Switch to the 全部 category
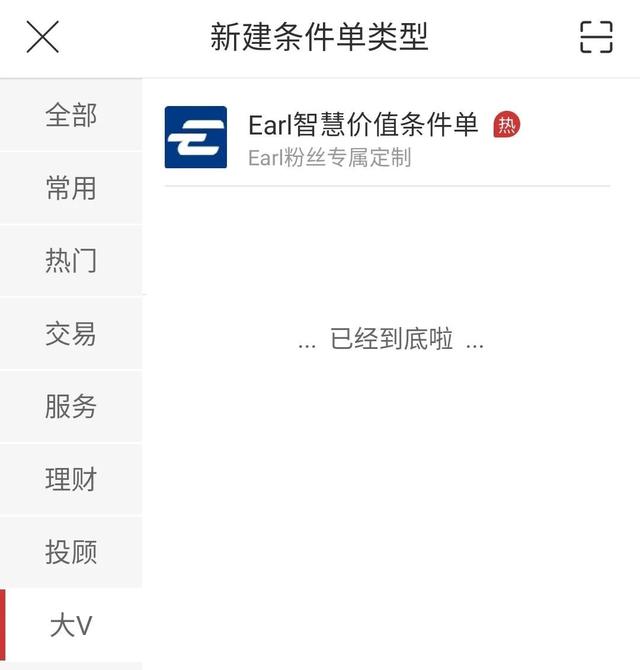 point(71,115)
